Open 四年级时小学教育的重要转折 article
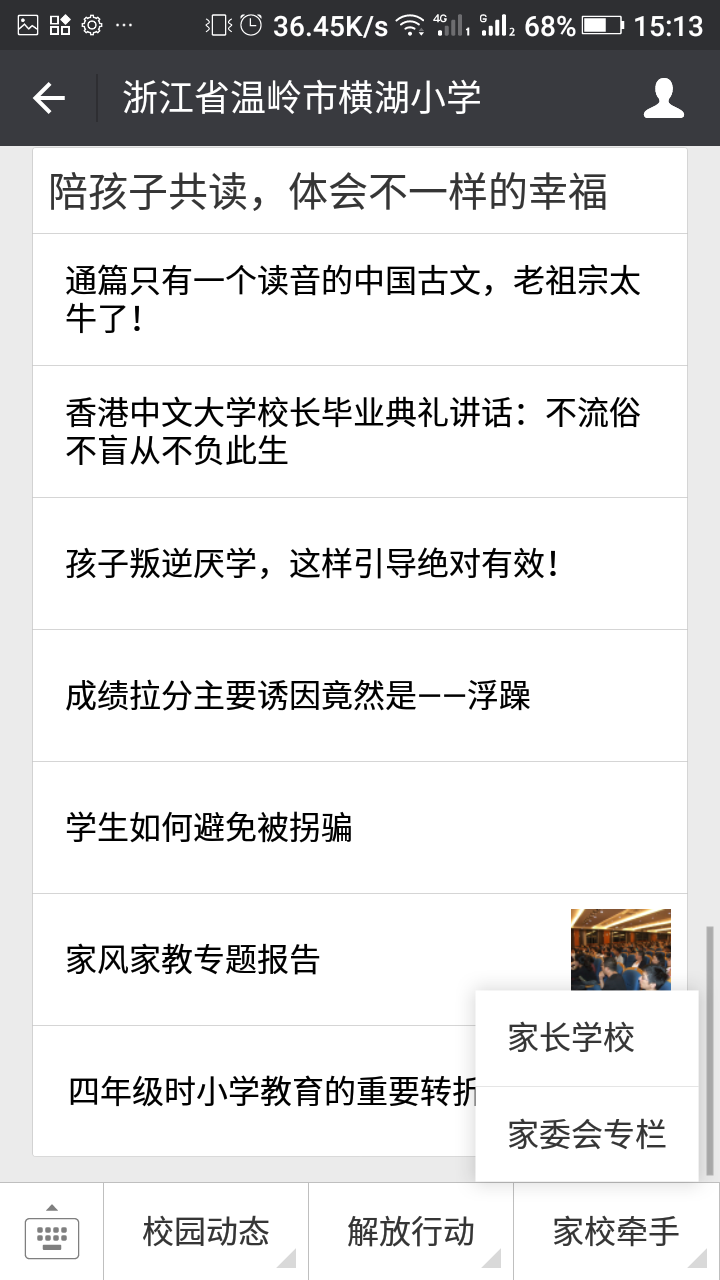The width and height of the screenshot is (720, 1280). (272, 1092)
